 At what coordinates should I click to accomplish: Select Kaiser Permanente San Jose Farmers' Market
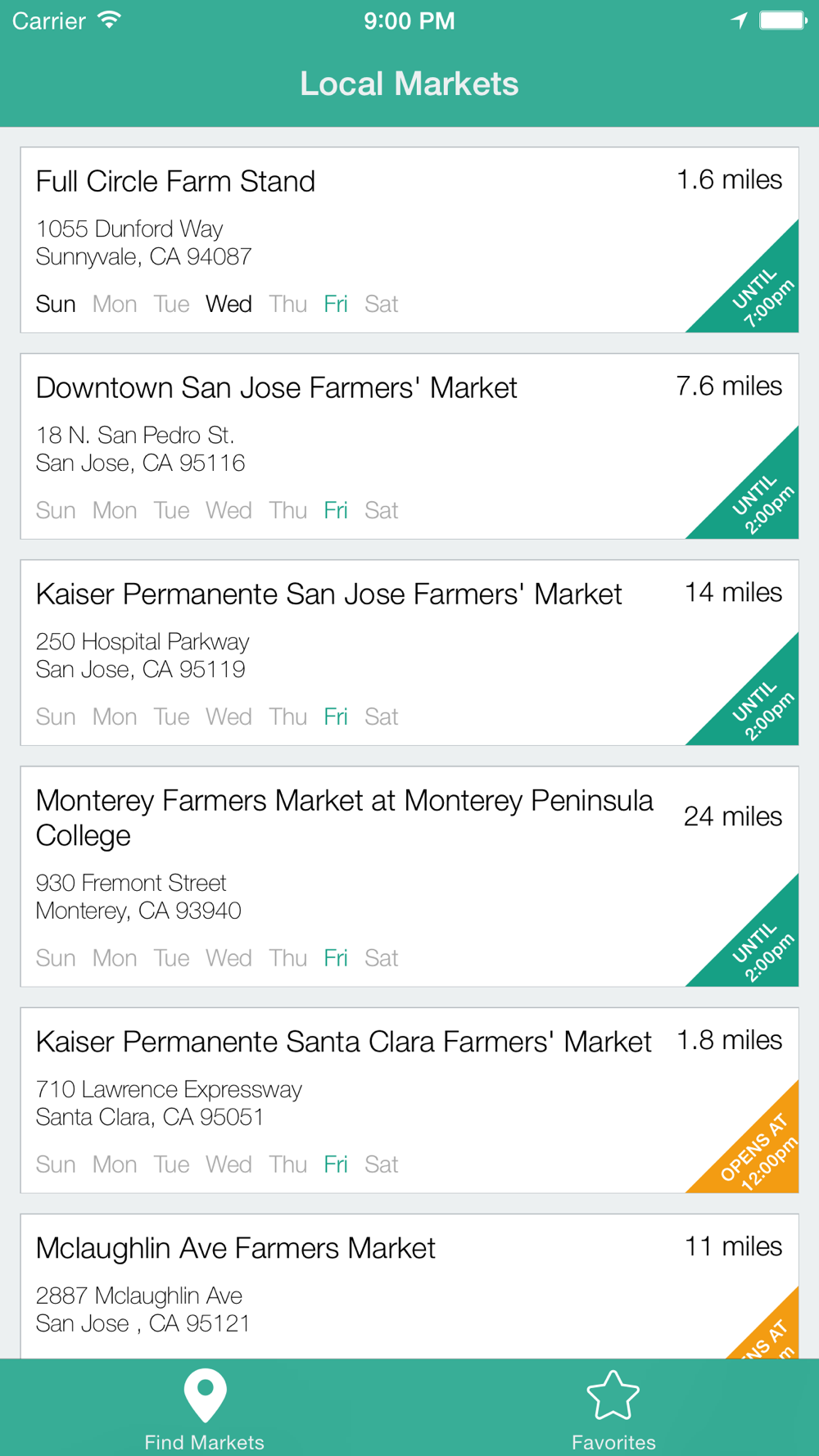pos(409,653)
